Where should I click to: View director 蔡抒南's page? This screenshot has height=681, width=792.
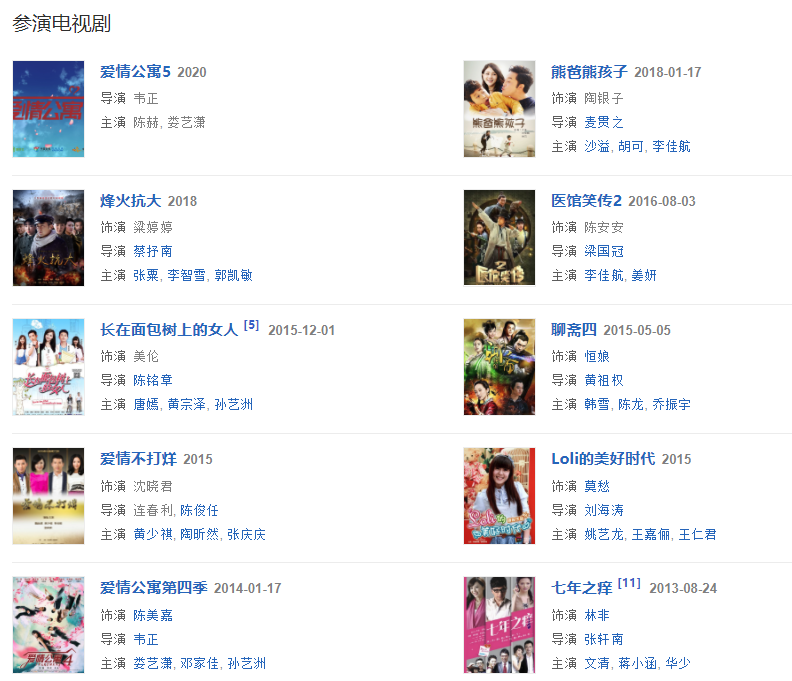click(152, 251)
